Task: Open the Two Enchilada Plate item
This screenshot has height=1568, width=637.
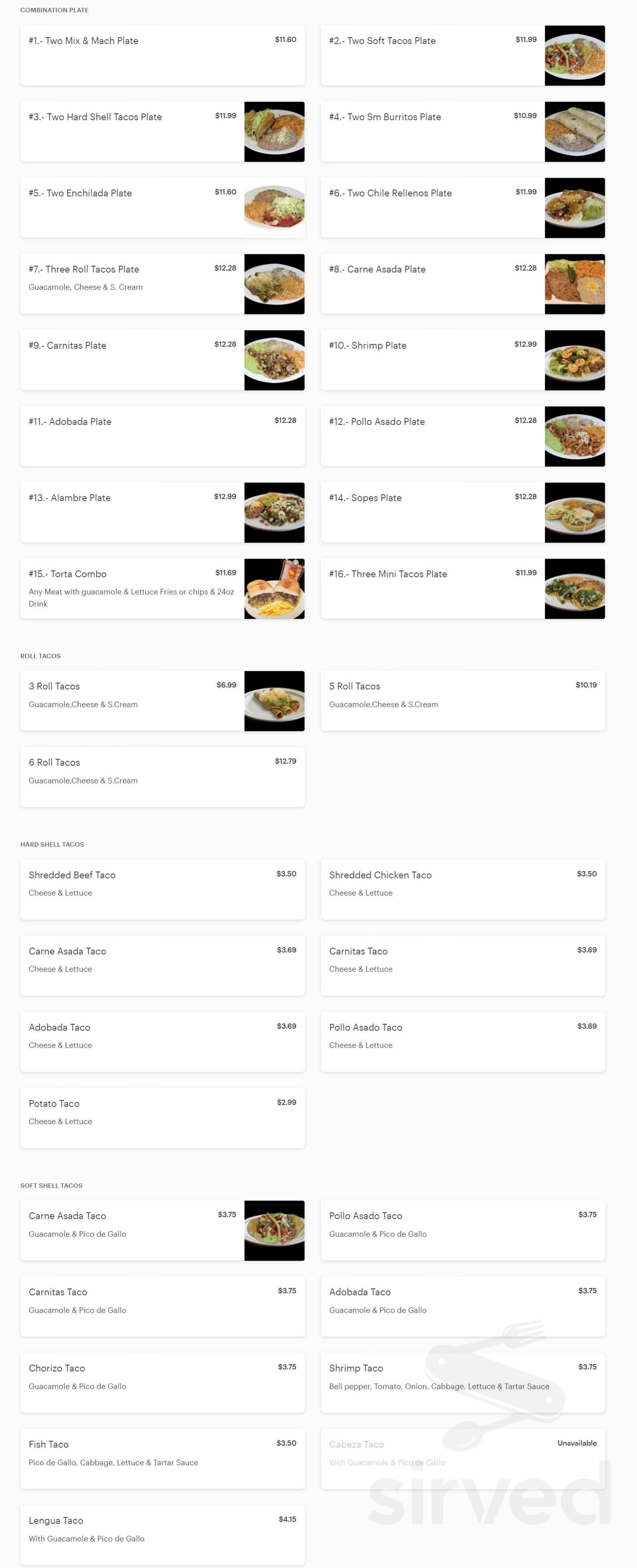Action: click(x=162, y=207)
